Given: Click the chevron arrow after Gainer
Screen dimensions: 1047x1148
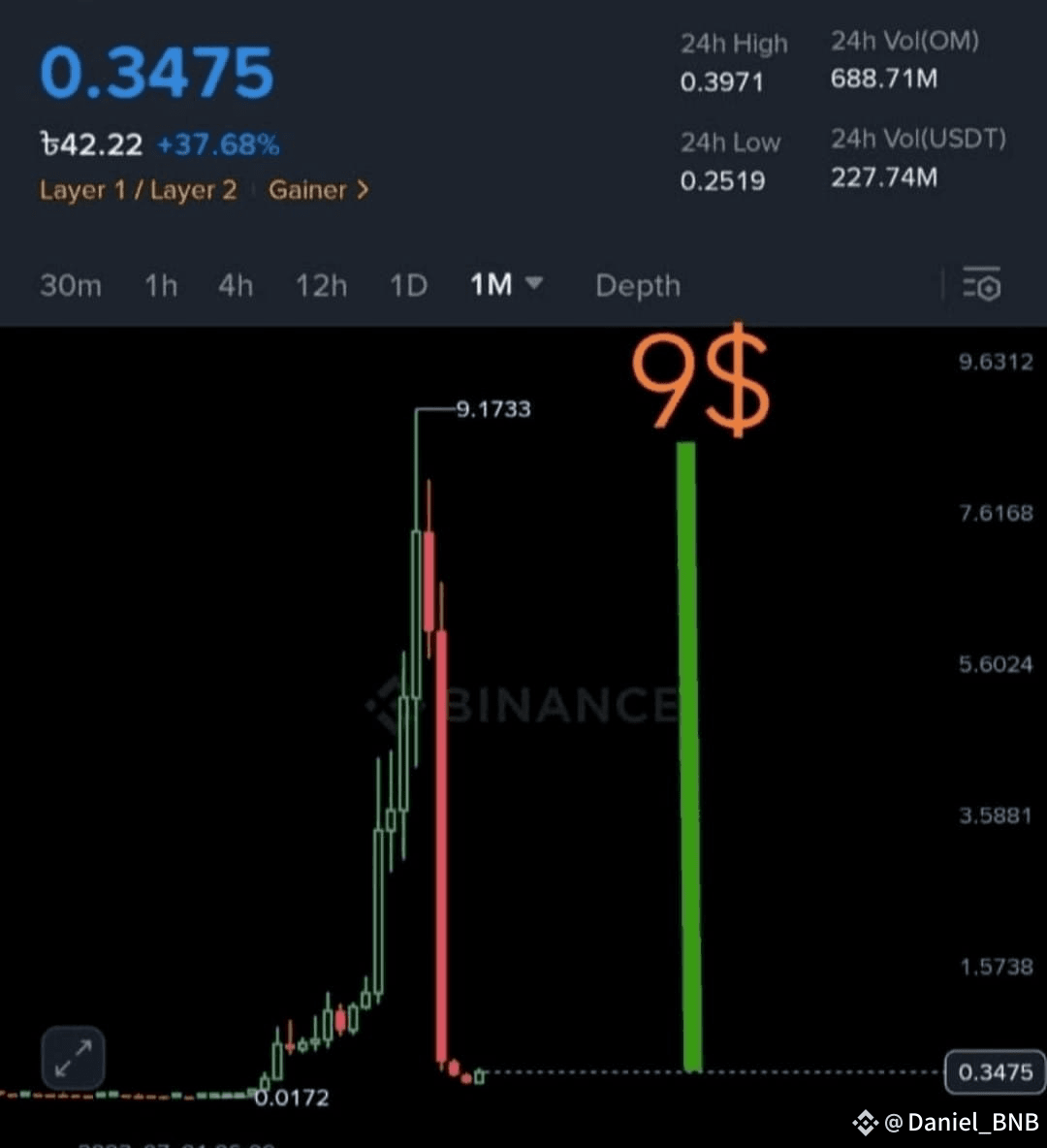Looking at the screenshot, I should coord(363,191).
